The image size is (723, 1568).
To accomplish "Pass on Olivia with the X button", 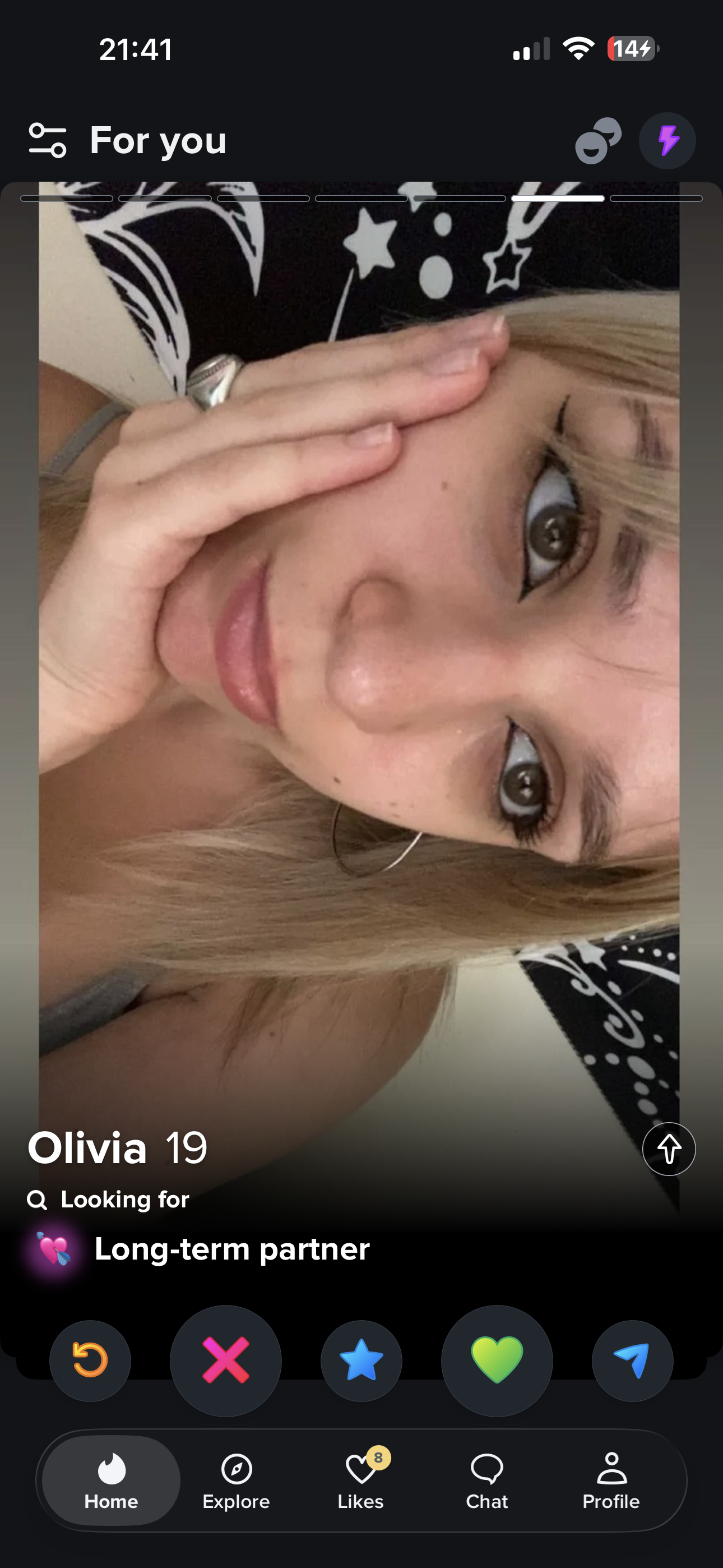I will point(226,1361).
